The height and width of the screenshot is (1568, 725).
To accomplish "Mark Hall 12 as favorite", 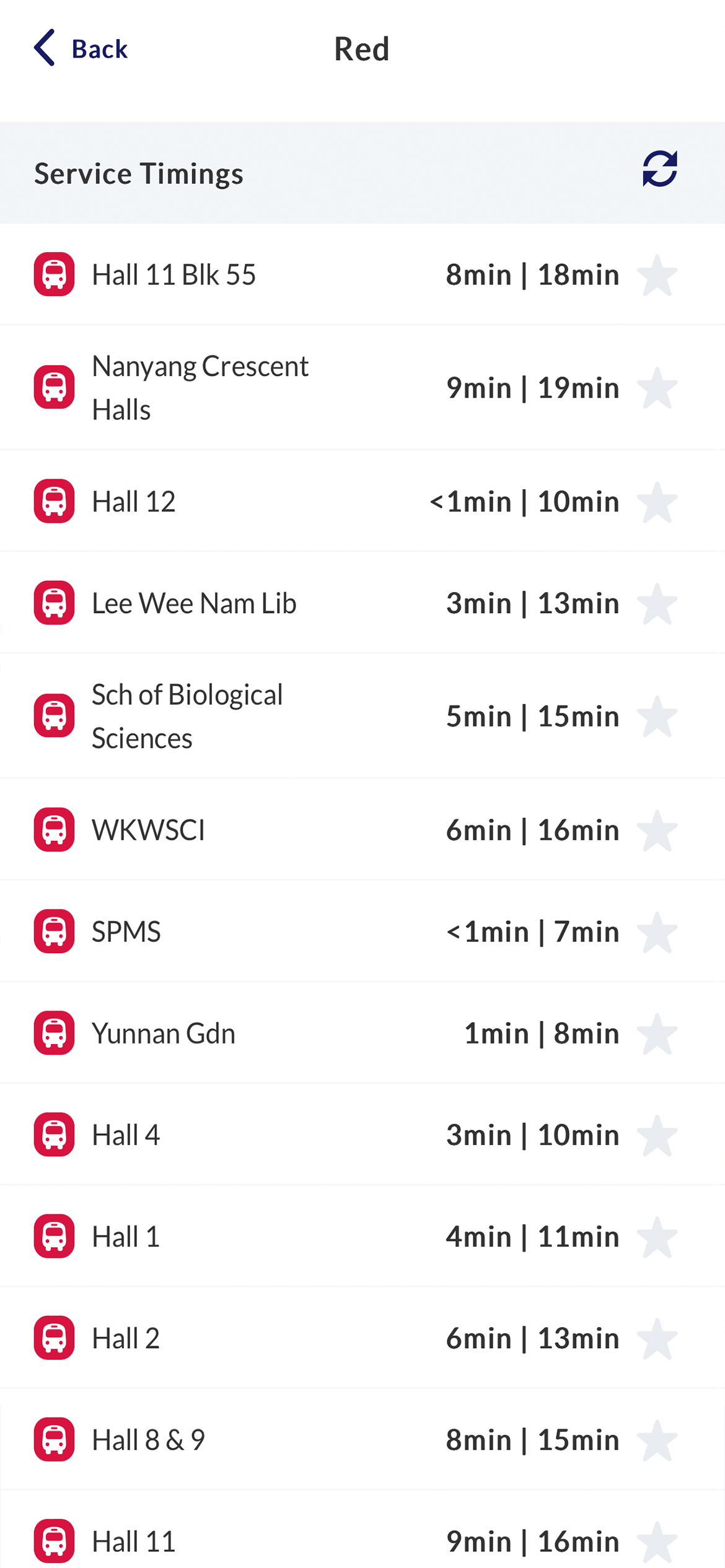I will [x=657, y=502].
